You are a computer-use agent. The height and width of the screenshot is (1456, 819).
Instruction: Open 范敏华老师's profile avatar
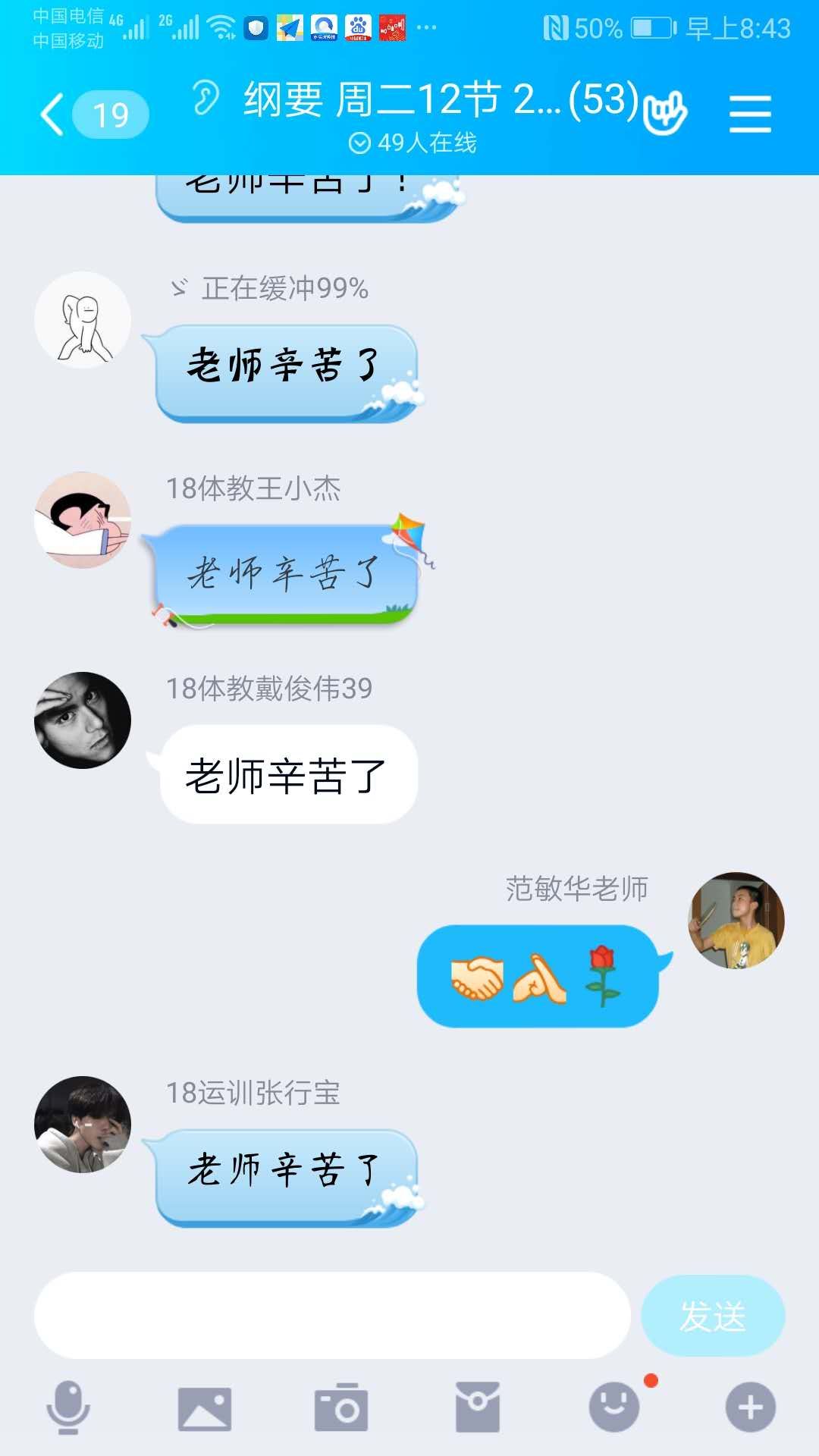click(736, 921)
